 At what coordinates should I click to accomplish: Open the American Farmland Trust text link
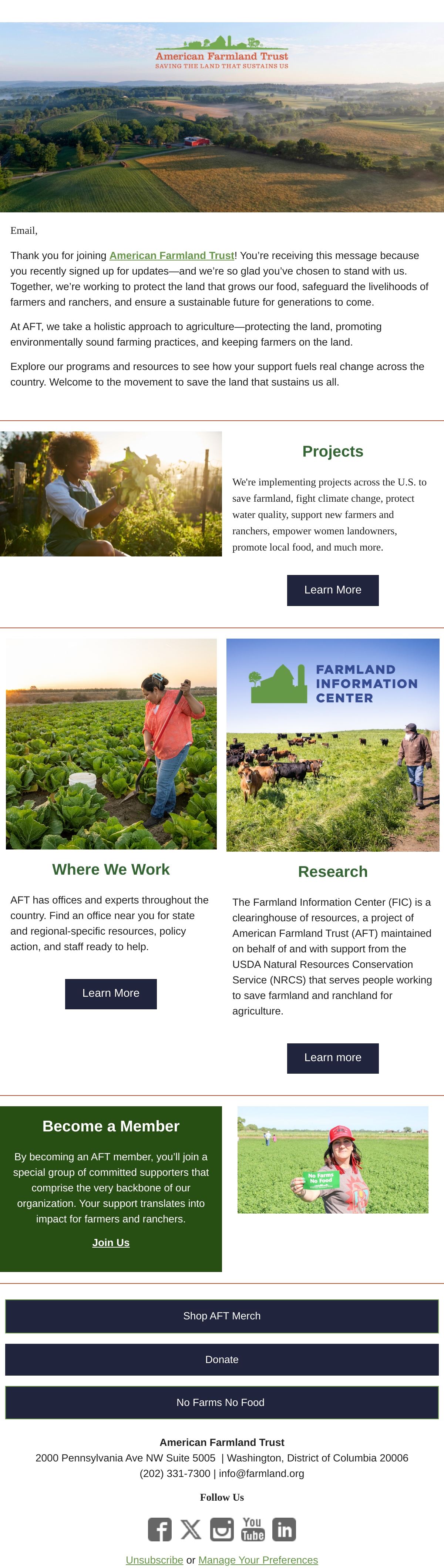(172, 256)
